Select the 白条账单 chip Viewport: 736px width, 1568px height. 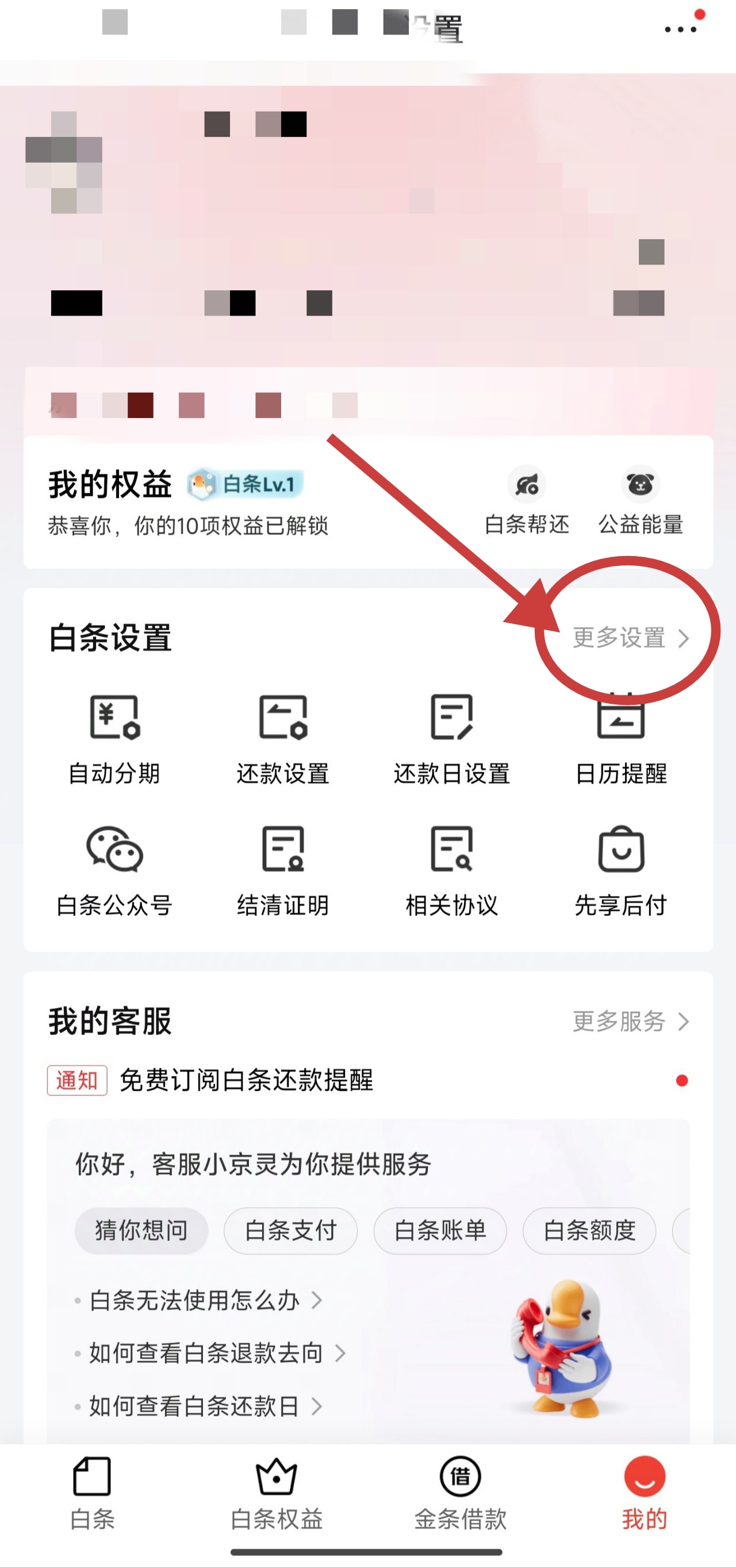click(440, 1231)
